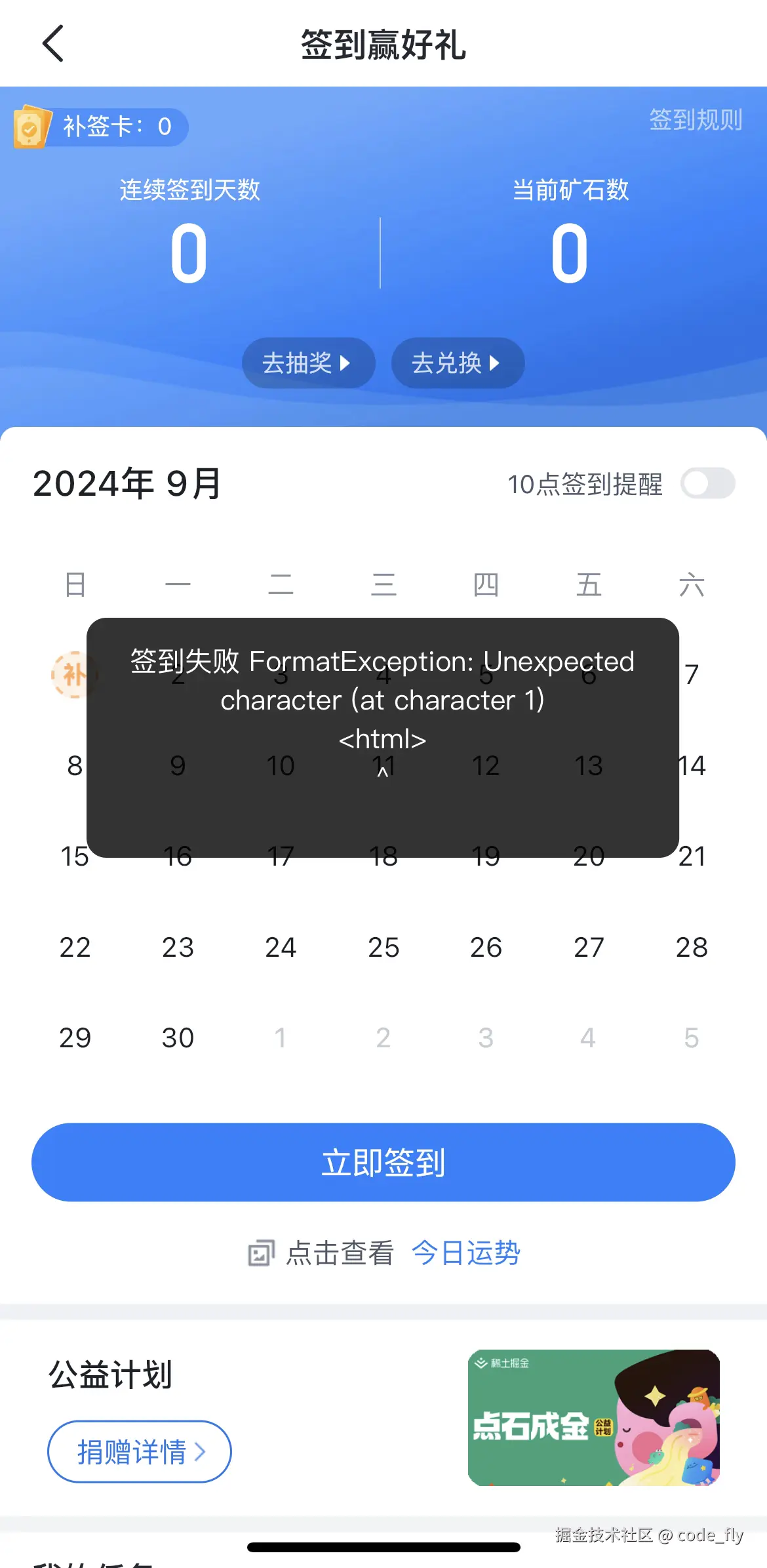Open the 签到规则 rules page

click(696, 120)
